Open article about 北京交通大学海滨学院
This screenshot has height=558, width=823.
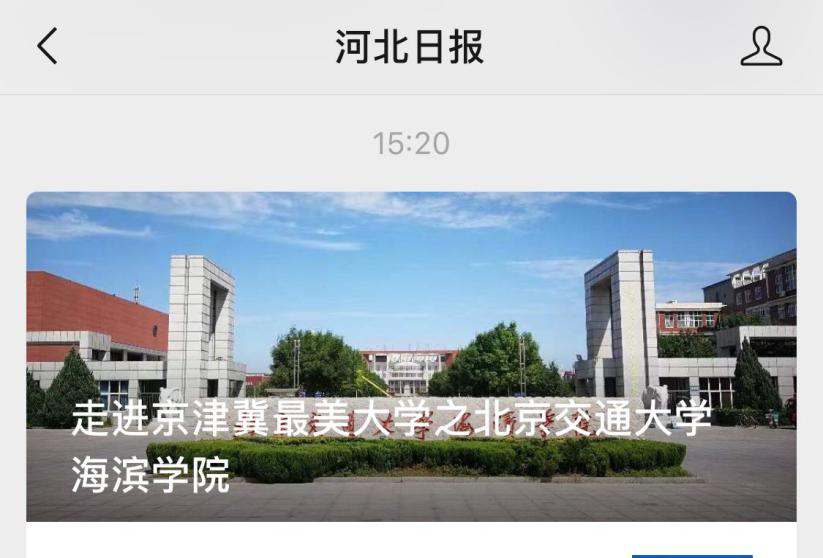[x=411, y=356]
